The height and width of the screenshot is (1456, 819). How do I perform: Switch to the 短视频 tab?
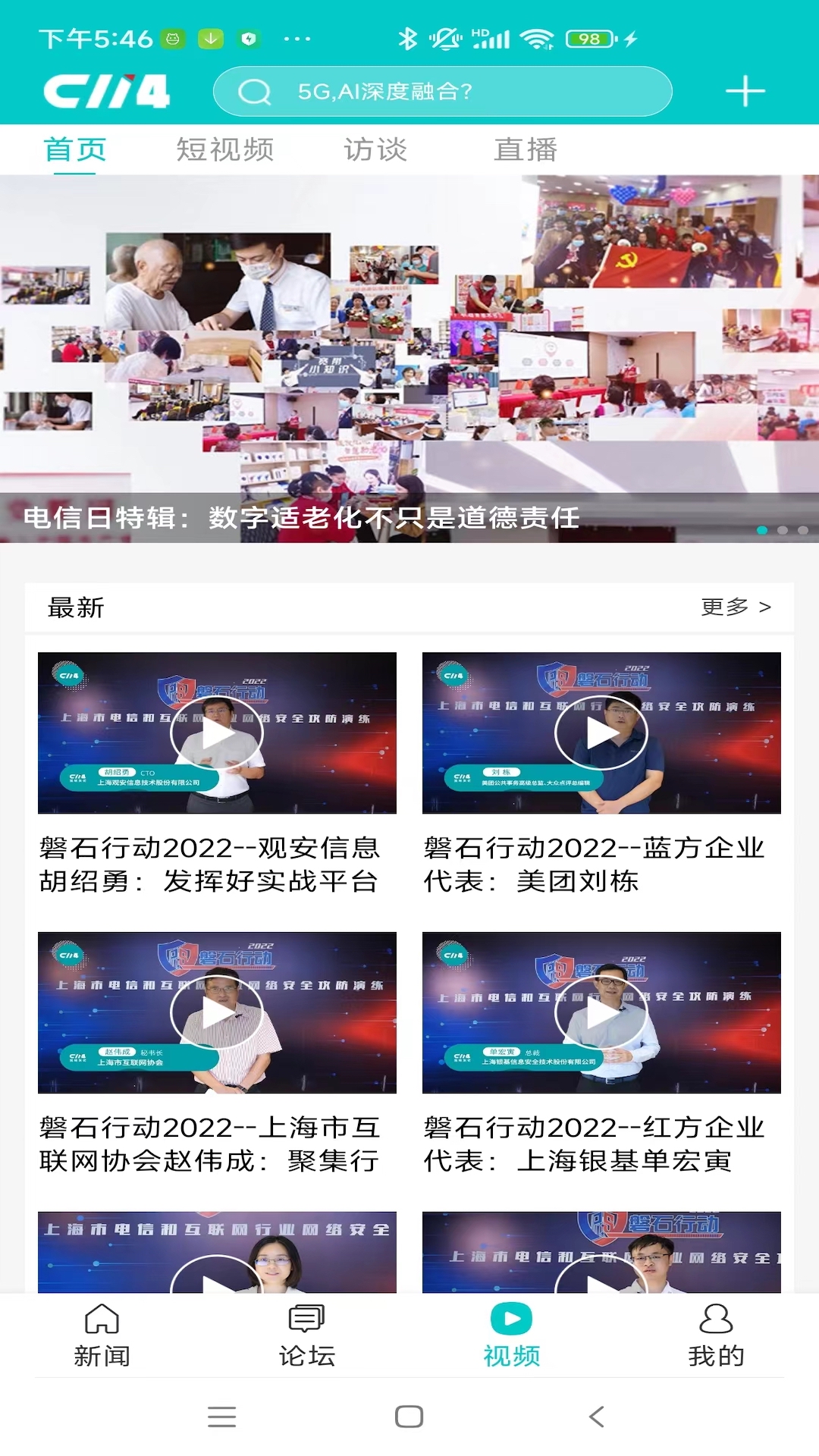point(224,149)
